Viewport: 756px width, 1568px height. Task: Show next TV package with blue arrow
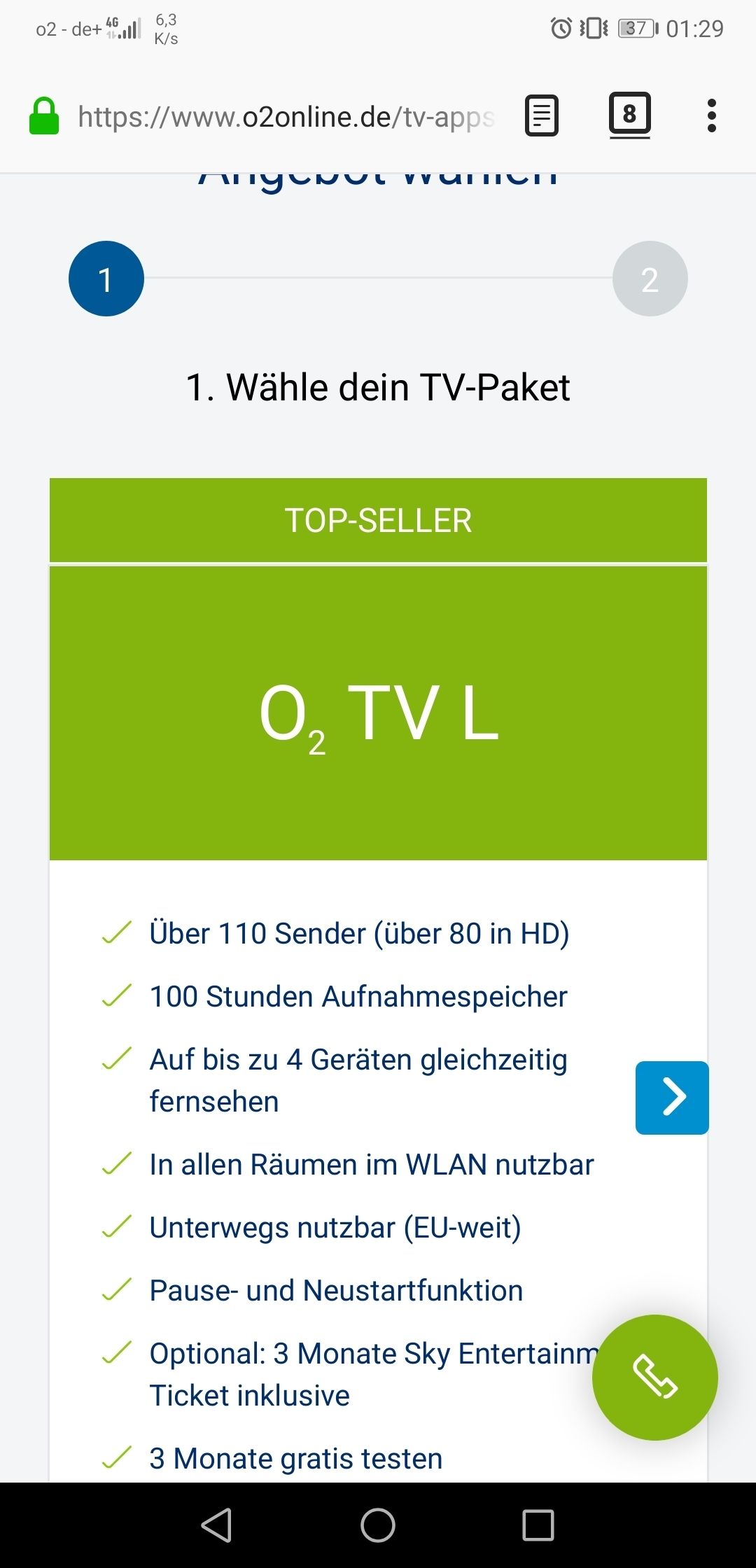tap(672, 1098)
